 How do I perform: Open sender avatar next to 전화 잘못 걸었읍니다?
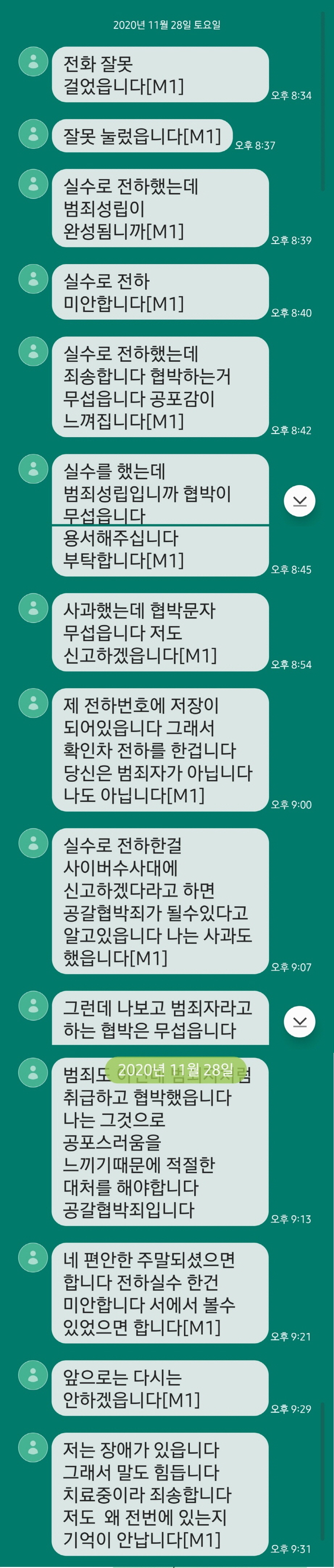tap(33, 61)
